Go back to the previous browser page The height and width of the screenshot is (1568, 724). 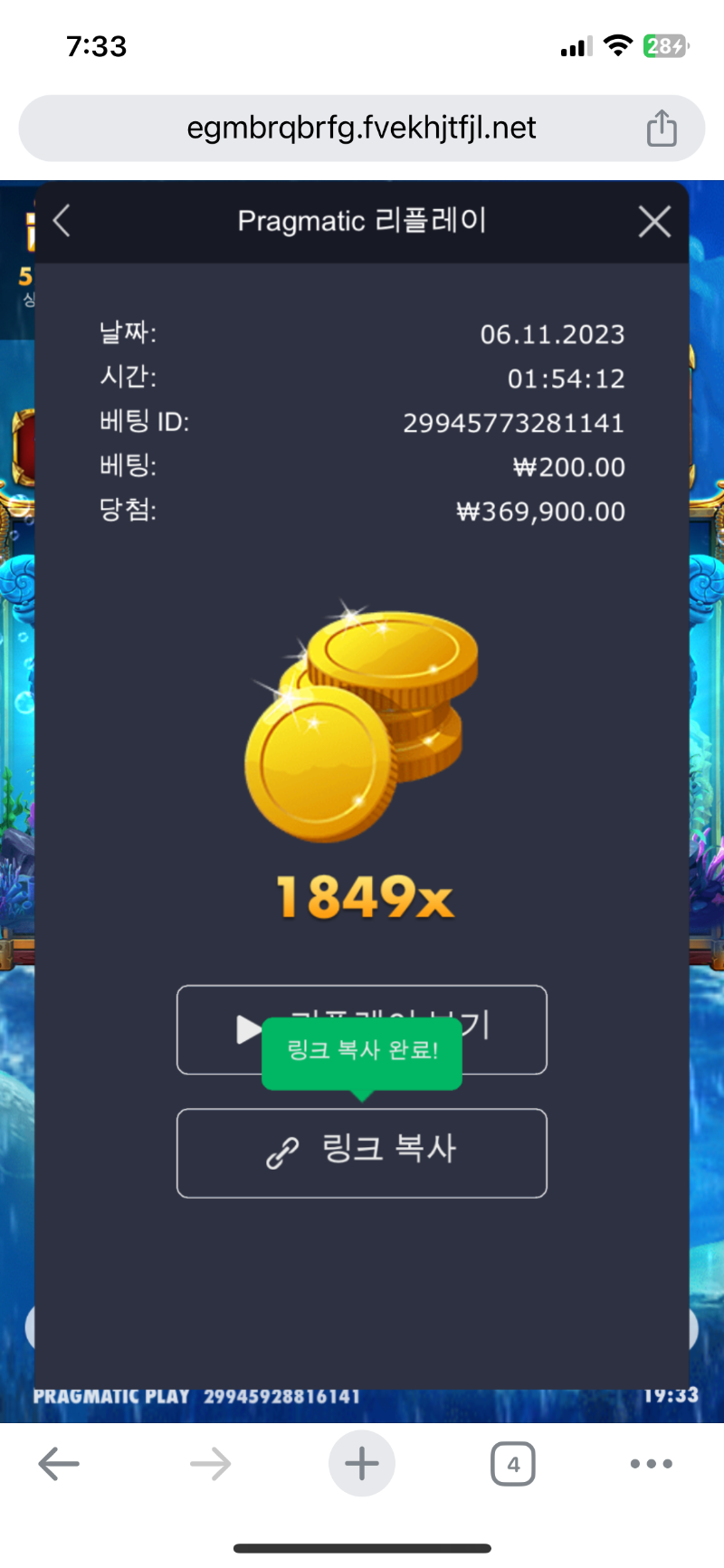point(60,1463)
